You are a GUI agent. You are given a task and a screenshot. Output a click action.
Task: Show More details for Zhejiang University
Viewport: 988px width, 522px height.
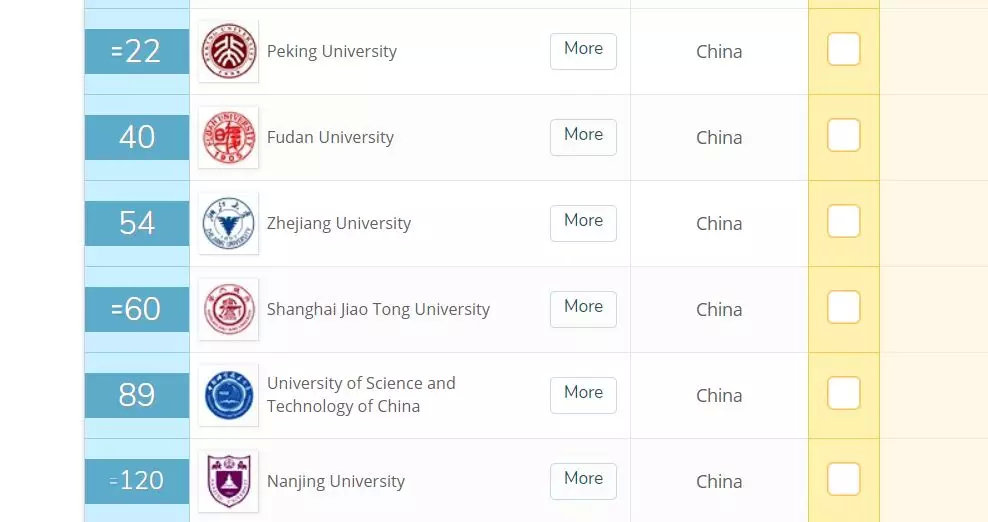click(583, 222)
